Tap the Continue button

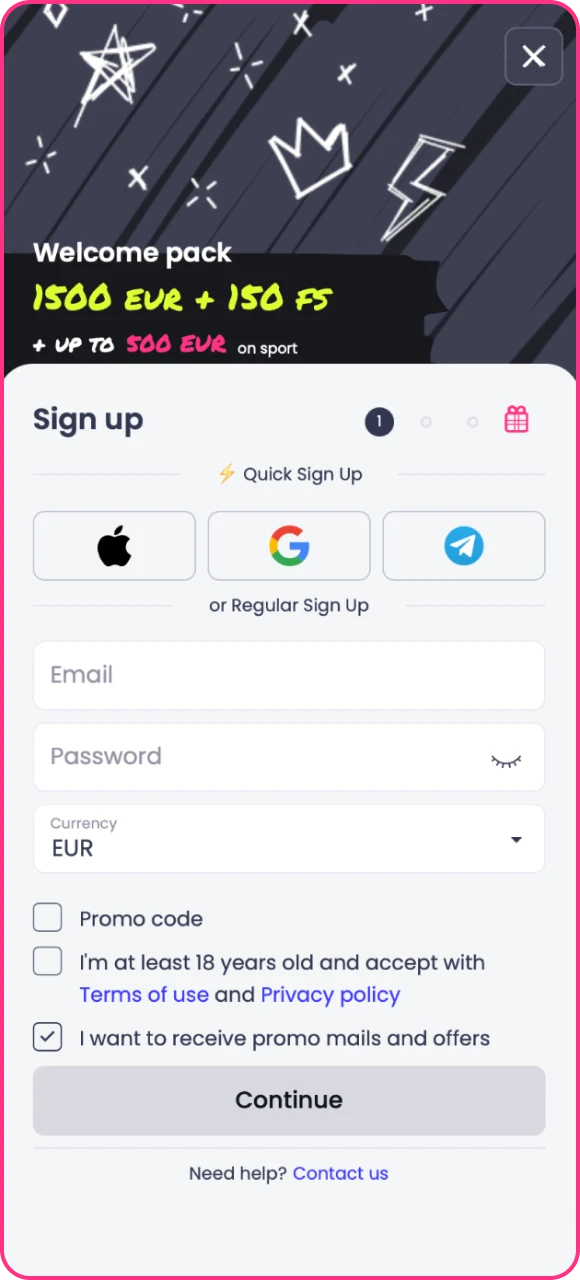coord(289,1100)
